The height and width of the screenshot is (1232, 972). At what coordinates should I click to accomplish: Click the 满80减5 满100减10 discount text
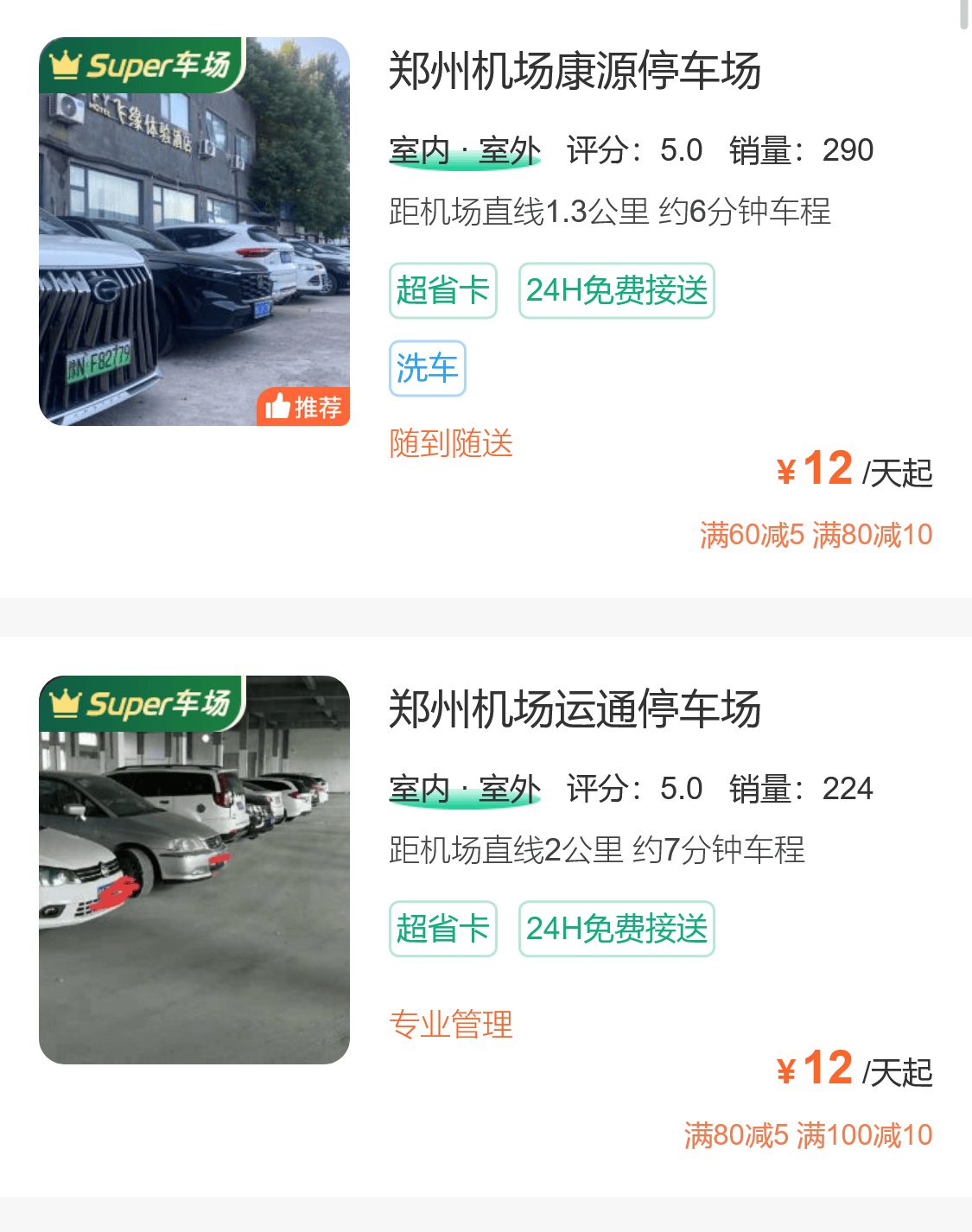click(808, 1134)
